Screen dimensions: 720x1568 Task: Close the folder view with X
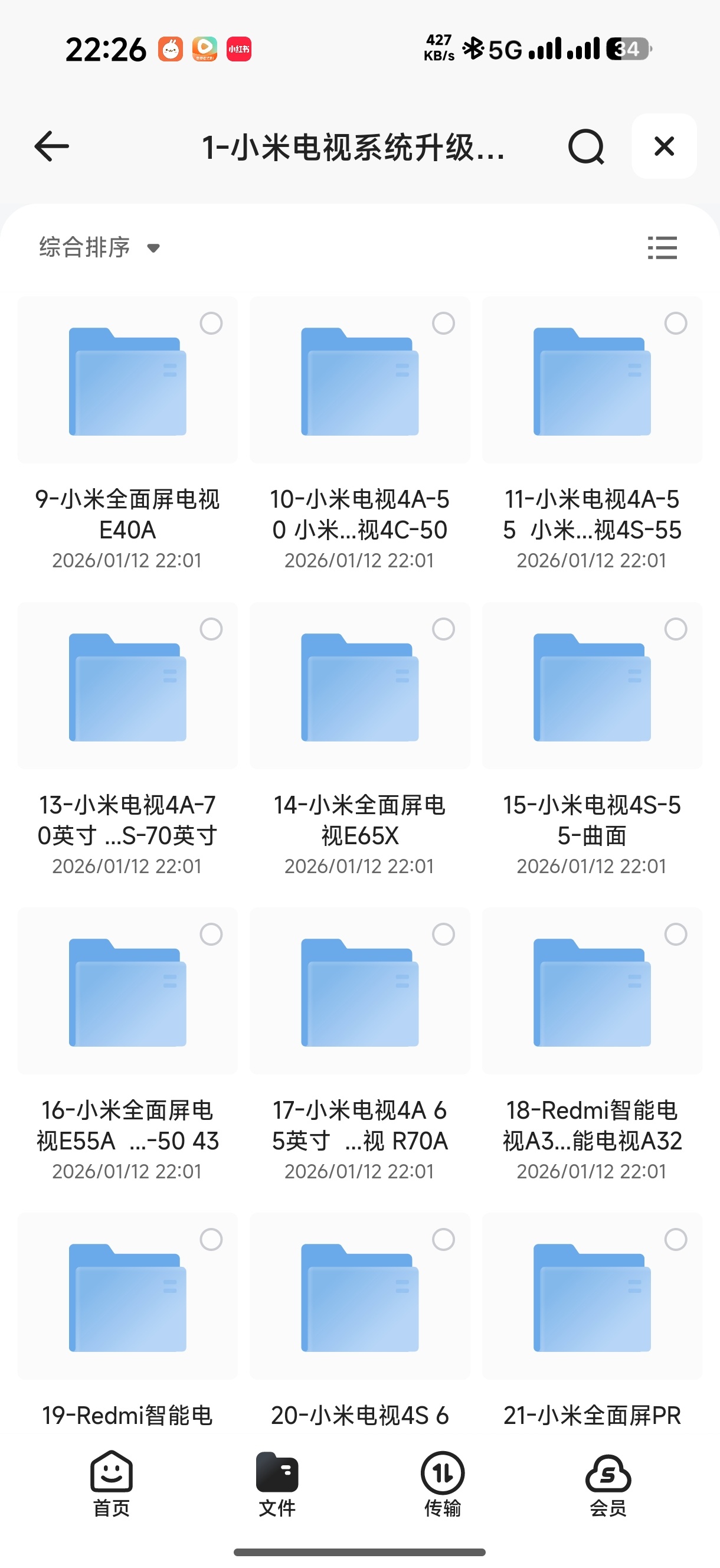tap(664, 146)
